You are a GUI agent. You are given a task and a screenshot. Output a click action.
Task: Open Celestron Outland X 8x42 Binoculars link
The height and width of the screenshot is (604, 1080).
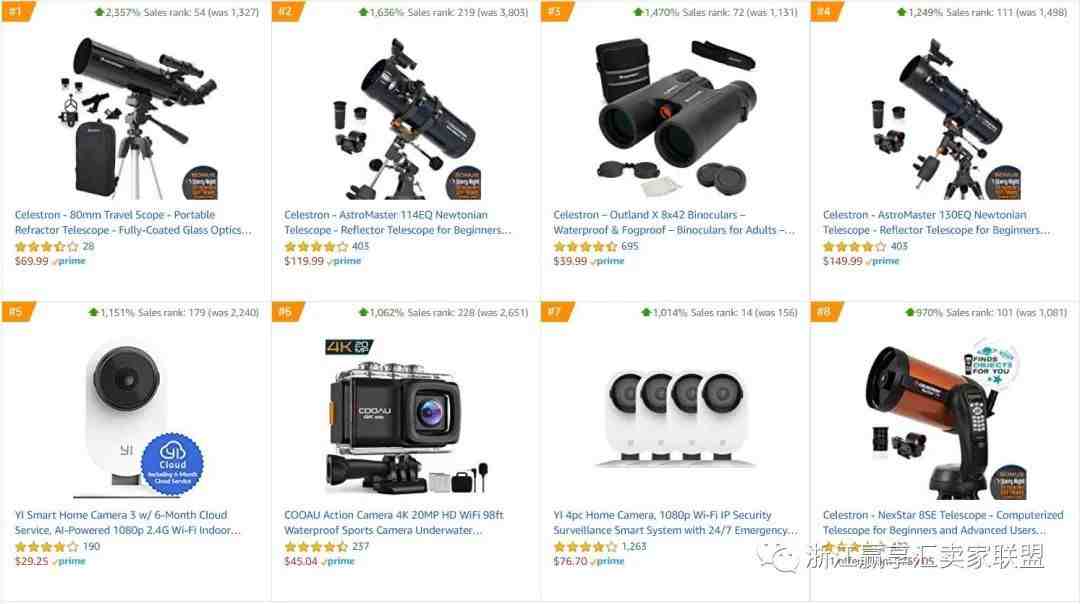(x=649, y=215)
